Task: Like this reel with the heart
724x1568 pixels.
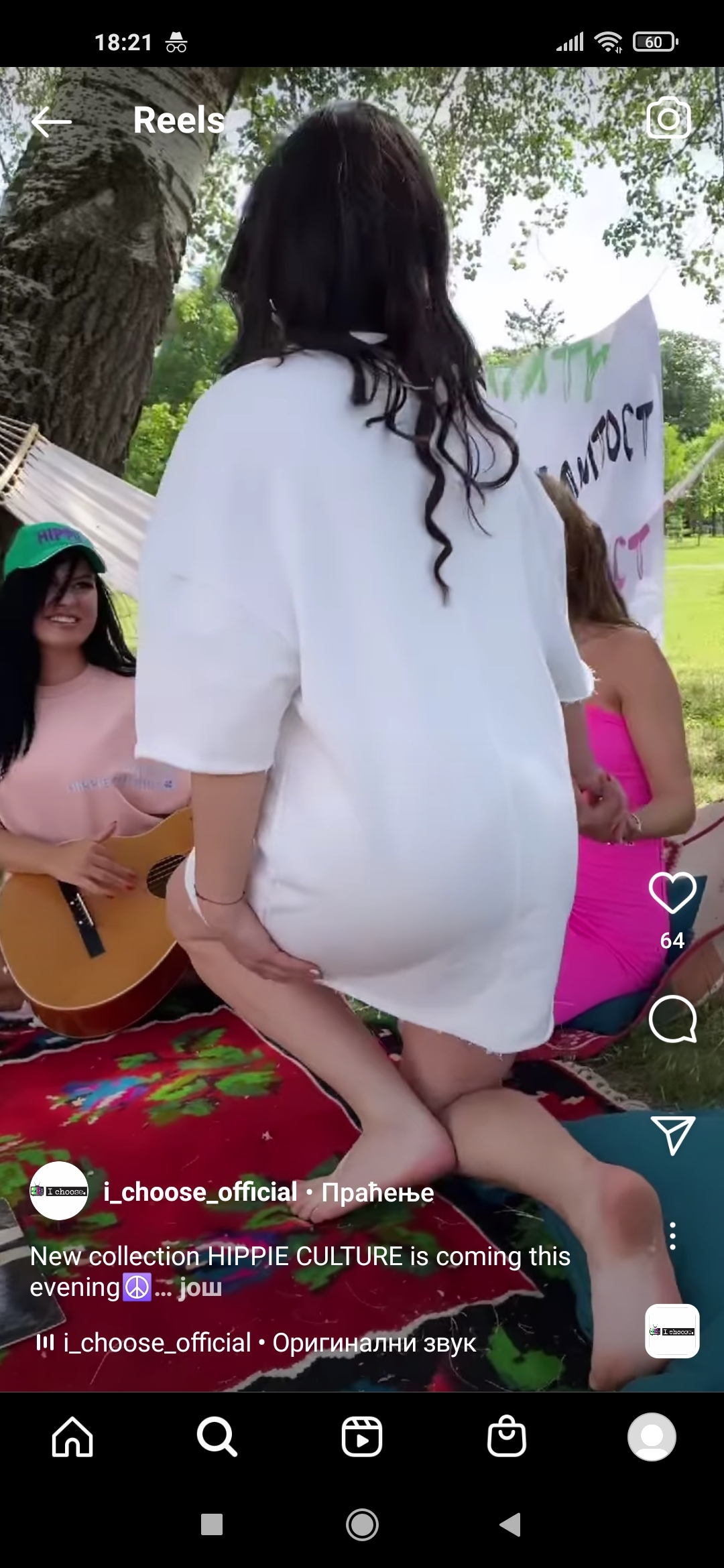Action: (672, 892)
